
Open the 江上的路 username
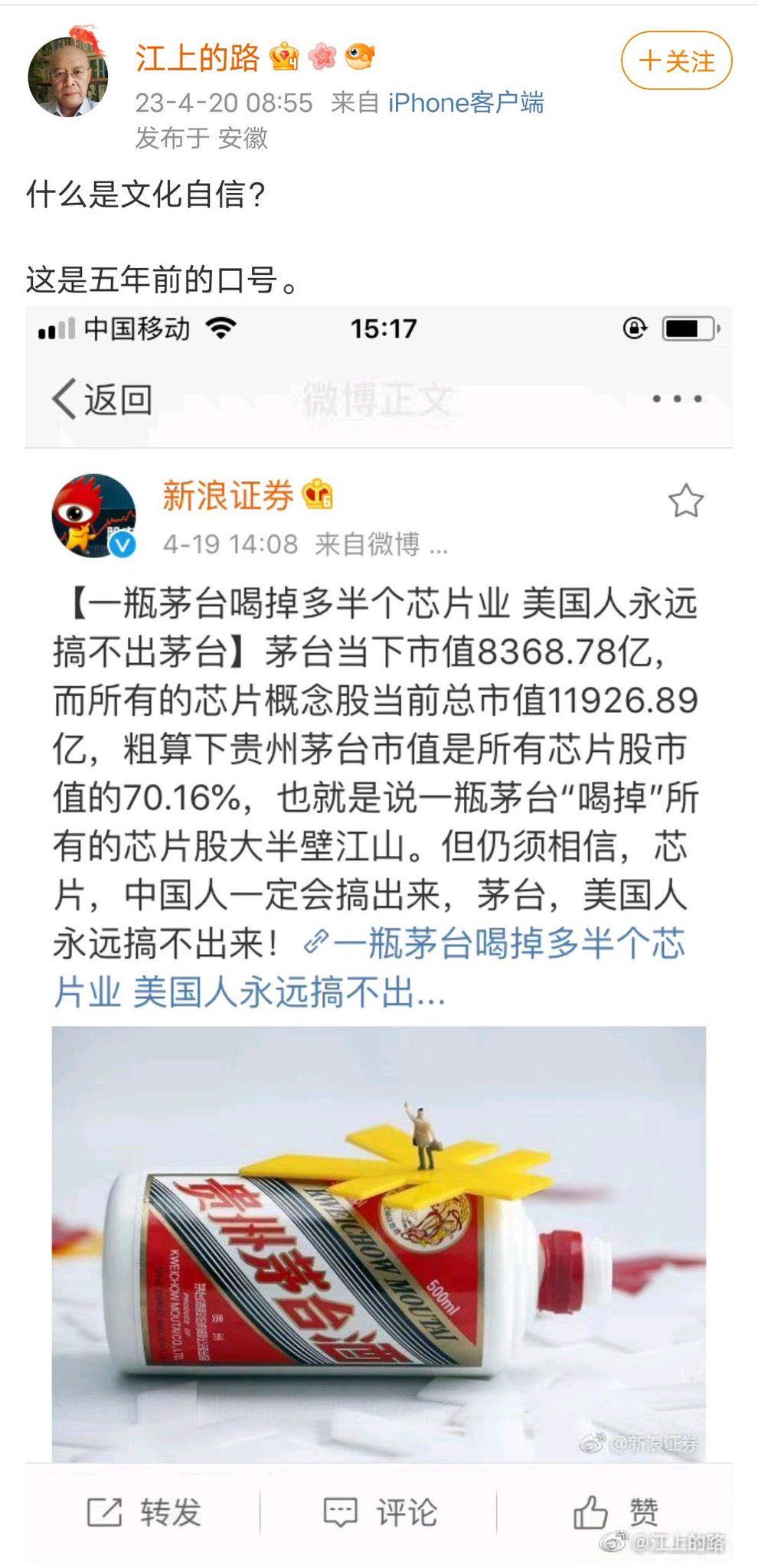198,58
